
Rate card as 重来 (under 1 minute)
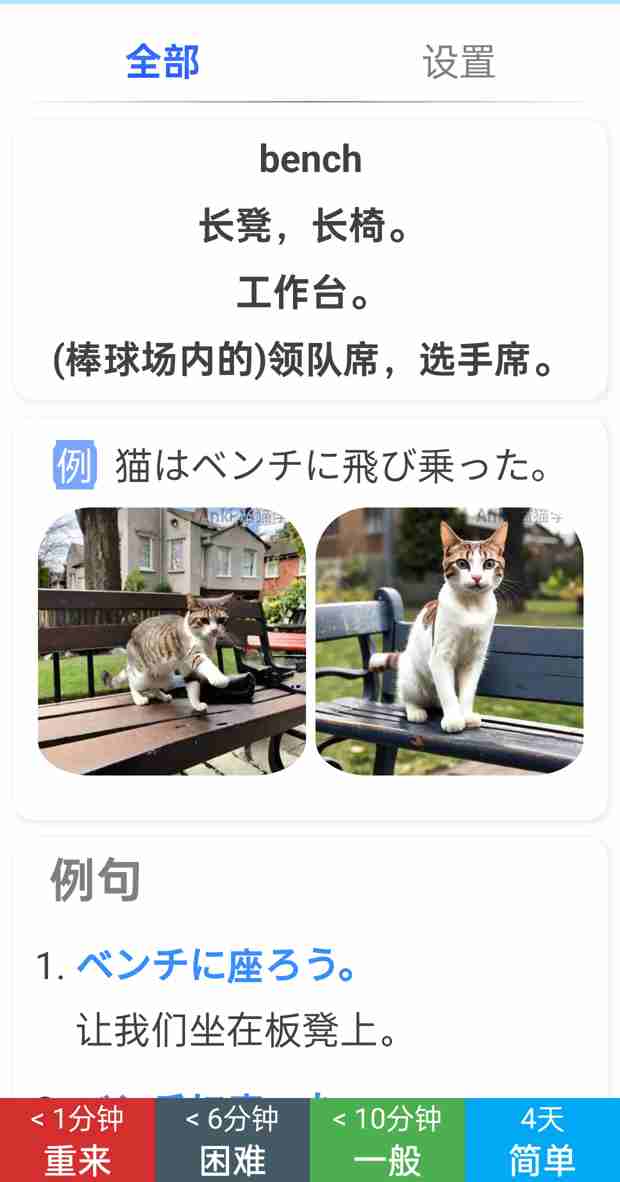pos(77,1140)
